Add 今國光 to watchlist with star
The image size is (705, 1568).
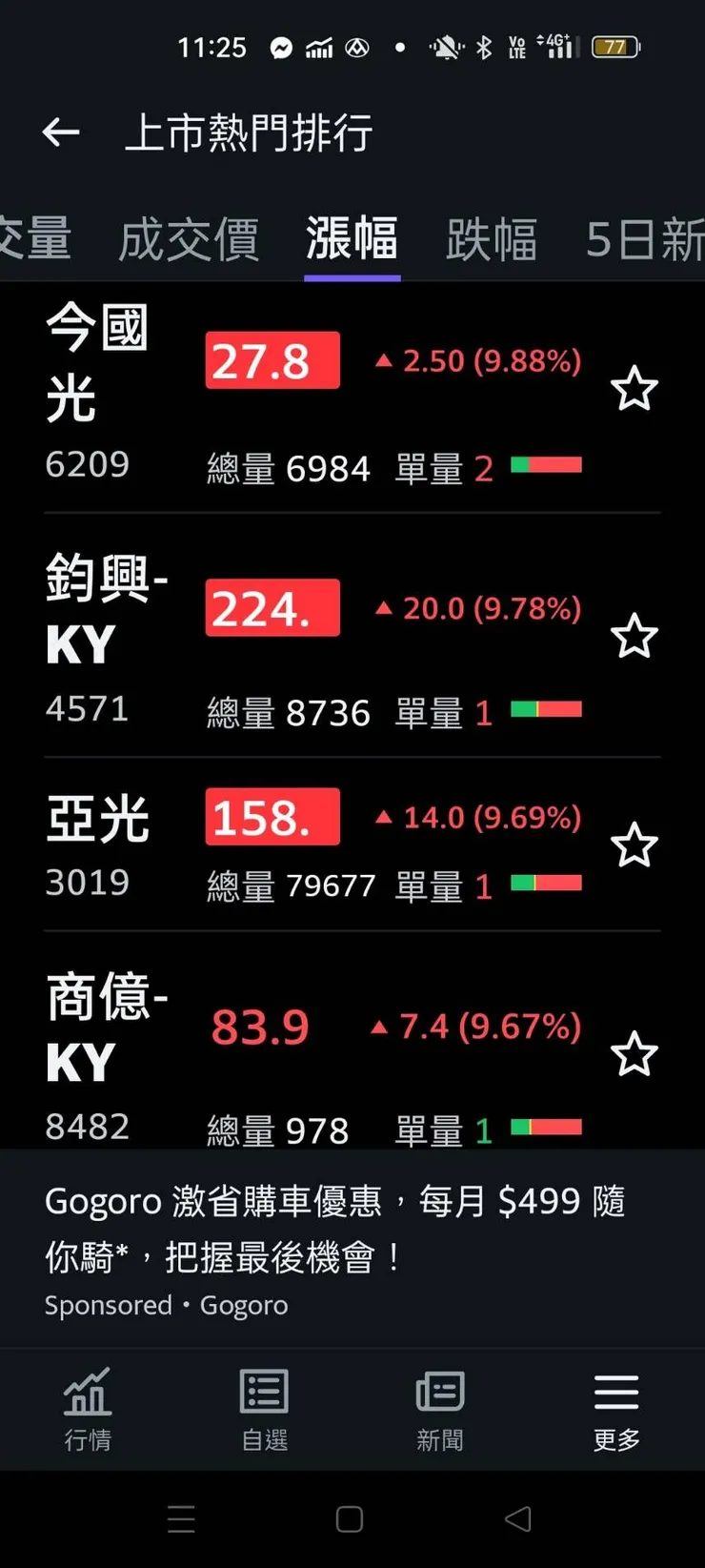tap(634, 389)
